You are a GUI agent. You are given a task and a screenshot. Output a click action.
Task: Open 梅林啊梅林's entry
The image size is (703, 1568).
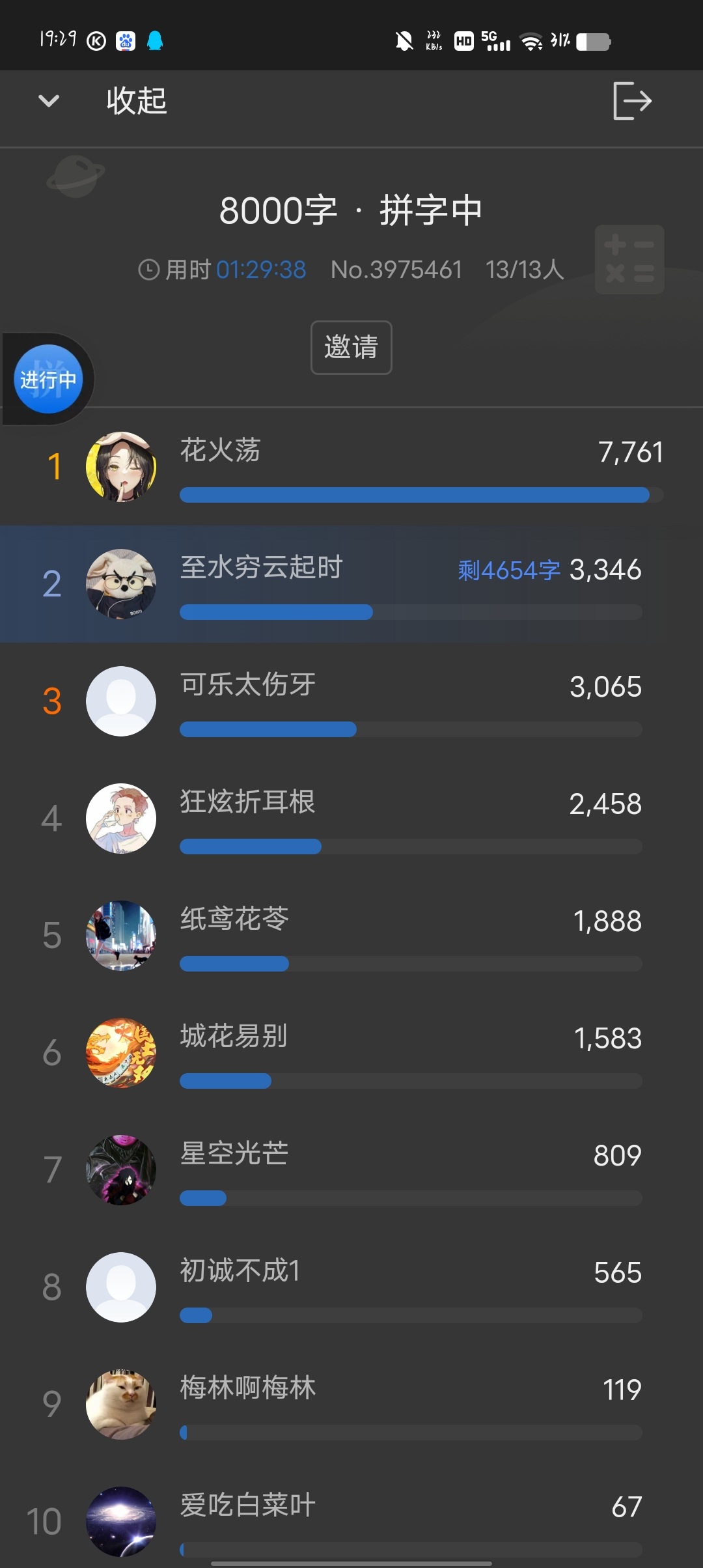[x=351, y=1405]
